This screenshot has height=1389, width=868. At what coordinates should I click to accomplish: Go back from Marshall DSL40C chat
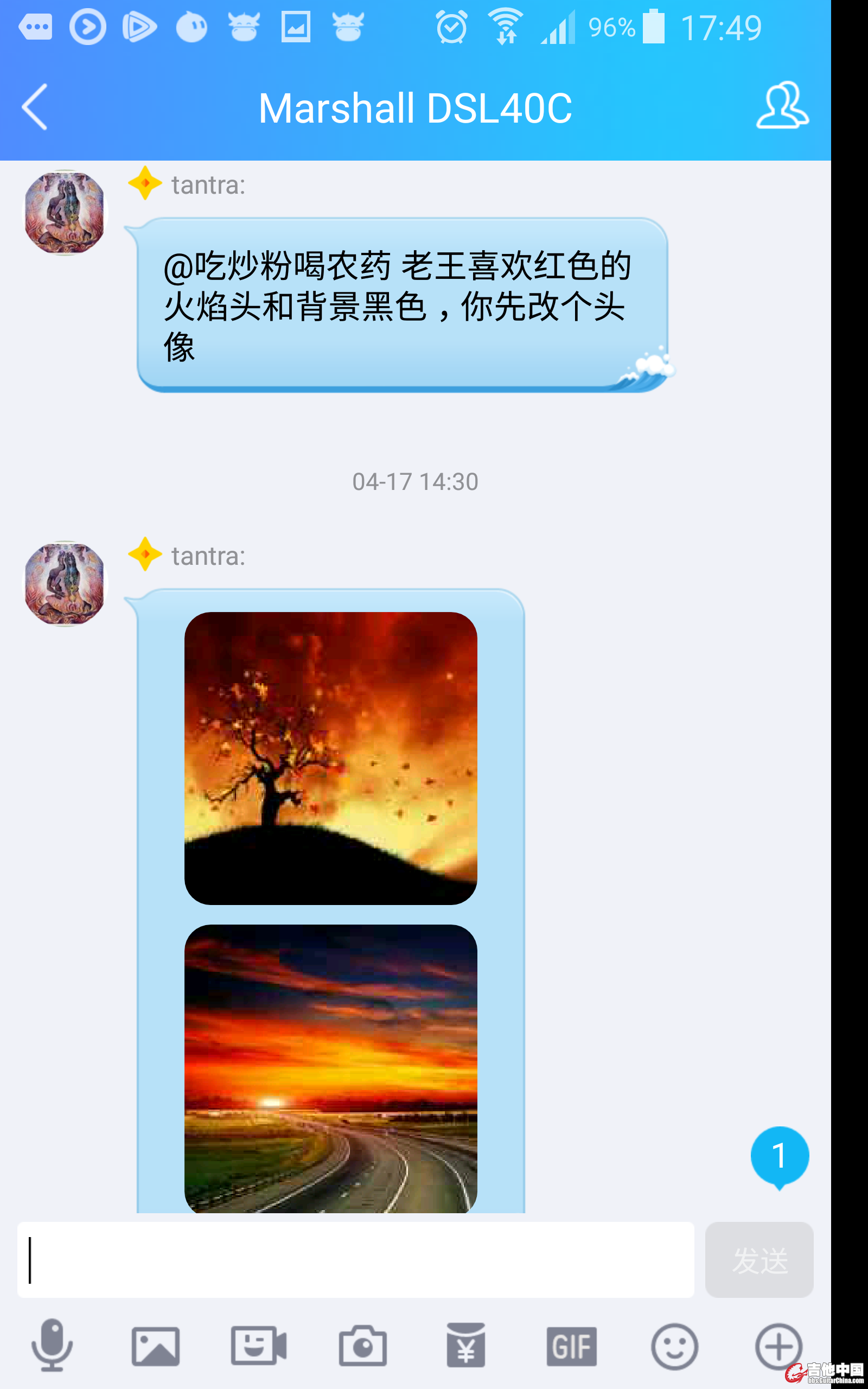pos(34,107)
